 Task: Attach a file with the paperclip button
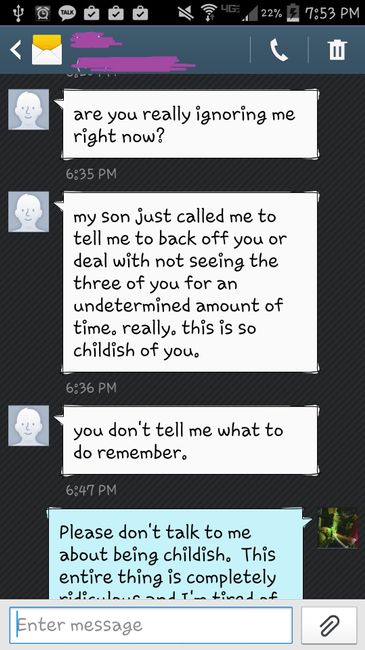tap(329, 625)
